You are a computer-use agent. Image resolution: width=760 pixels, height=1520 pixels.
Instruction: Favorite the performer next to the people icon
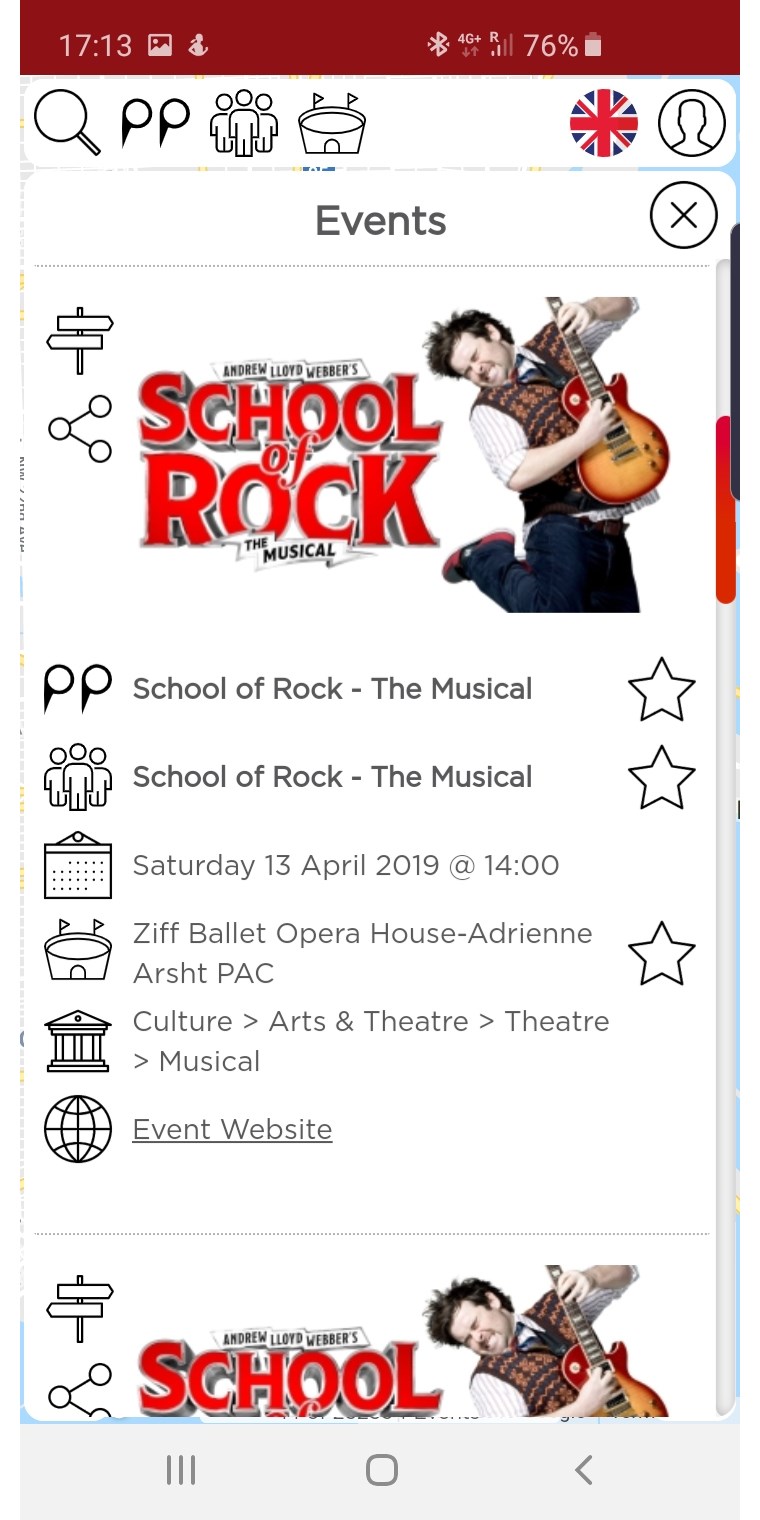[661, 777]
